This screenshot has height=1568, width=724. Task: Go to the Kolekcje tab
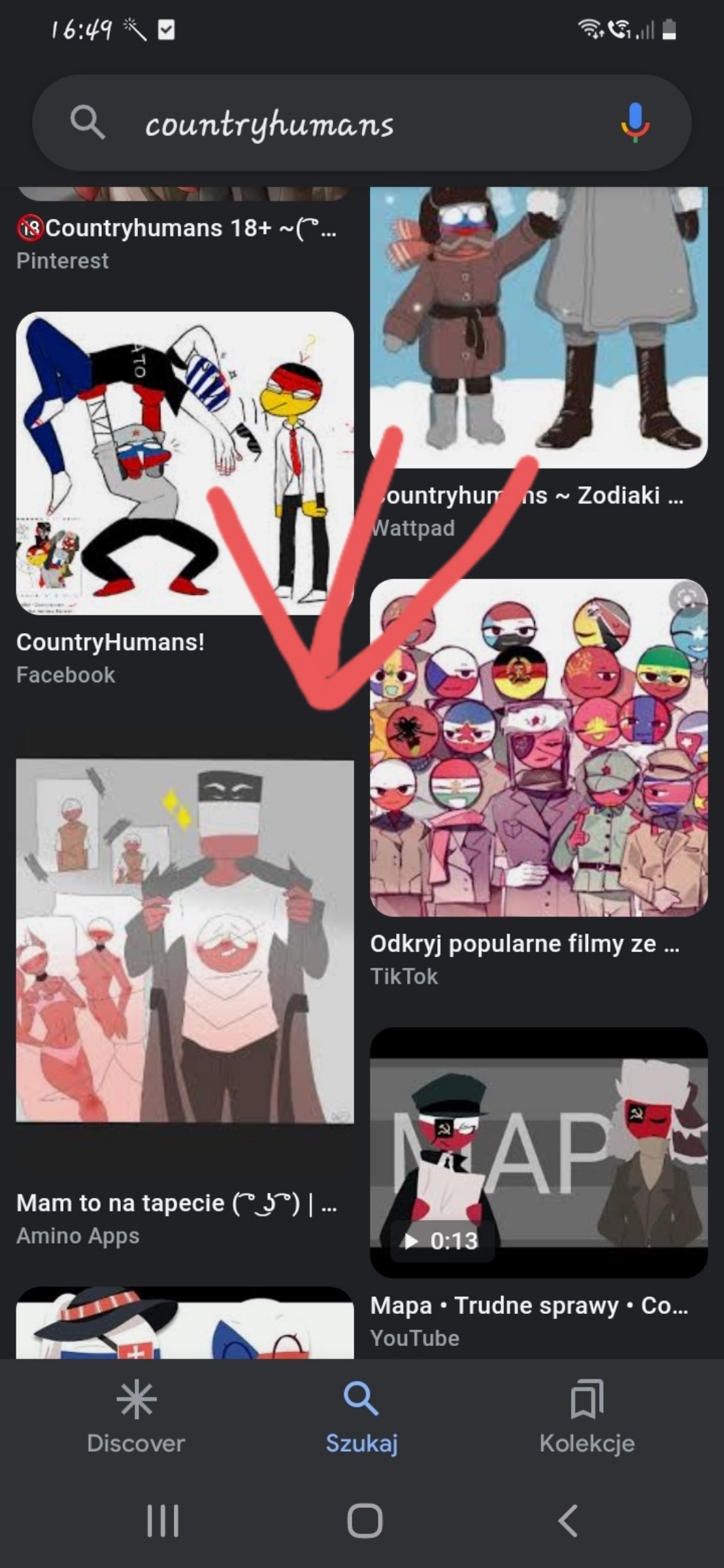(x=587, y=1416)
